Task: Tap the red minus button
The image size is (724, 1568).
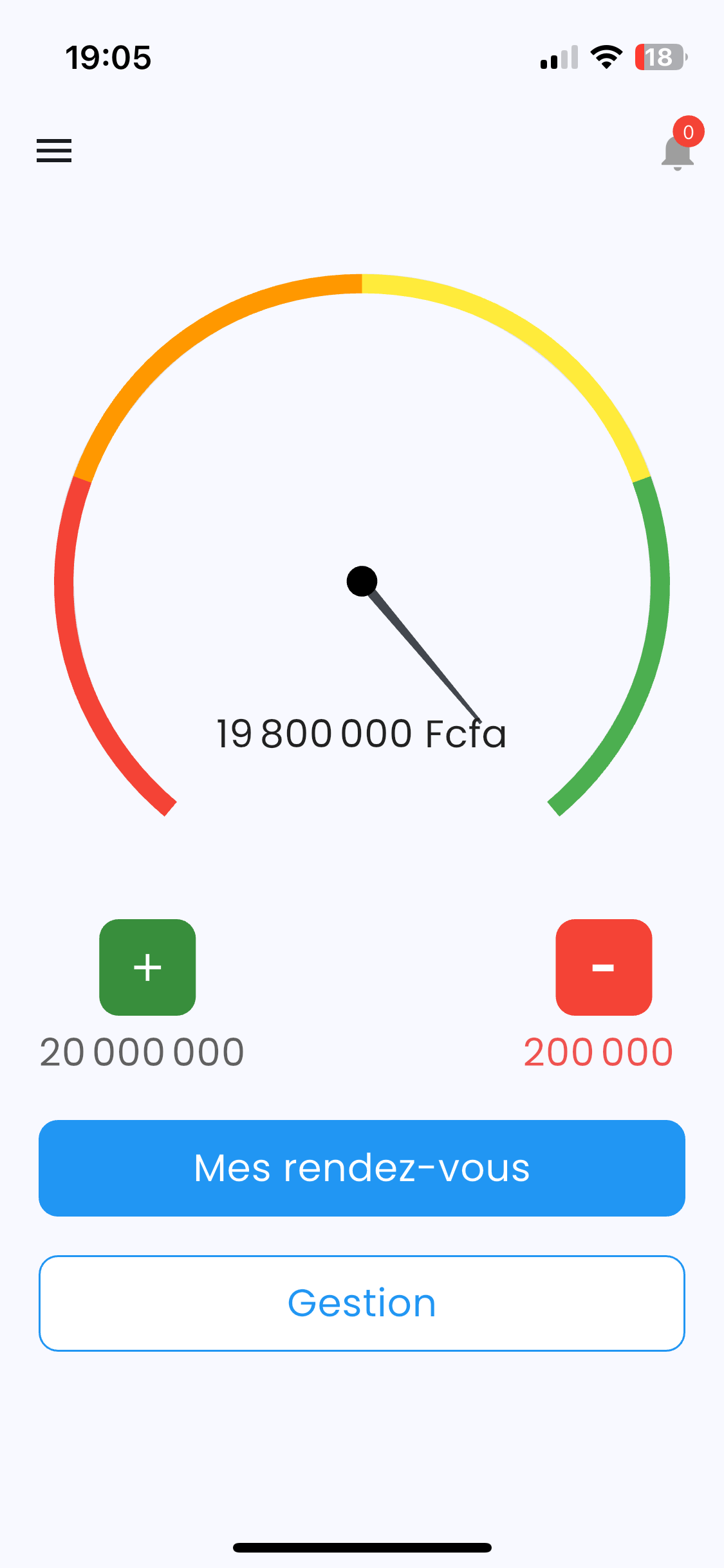Action: (604, 967)
